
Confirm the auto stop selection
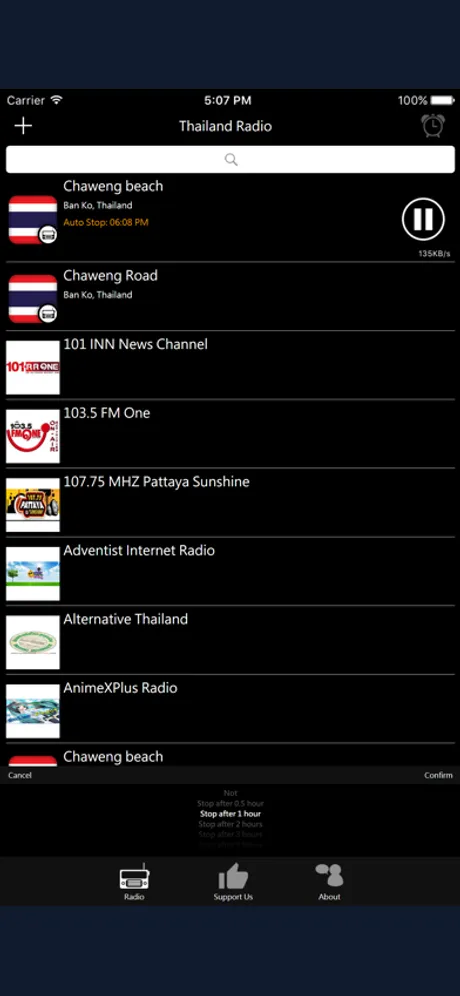click(x=438, y=775)
